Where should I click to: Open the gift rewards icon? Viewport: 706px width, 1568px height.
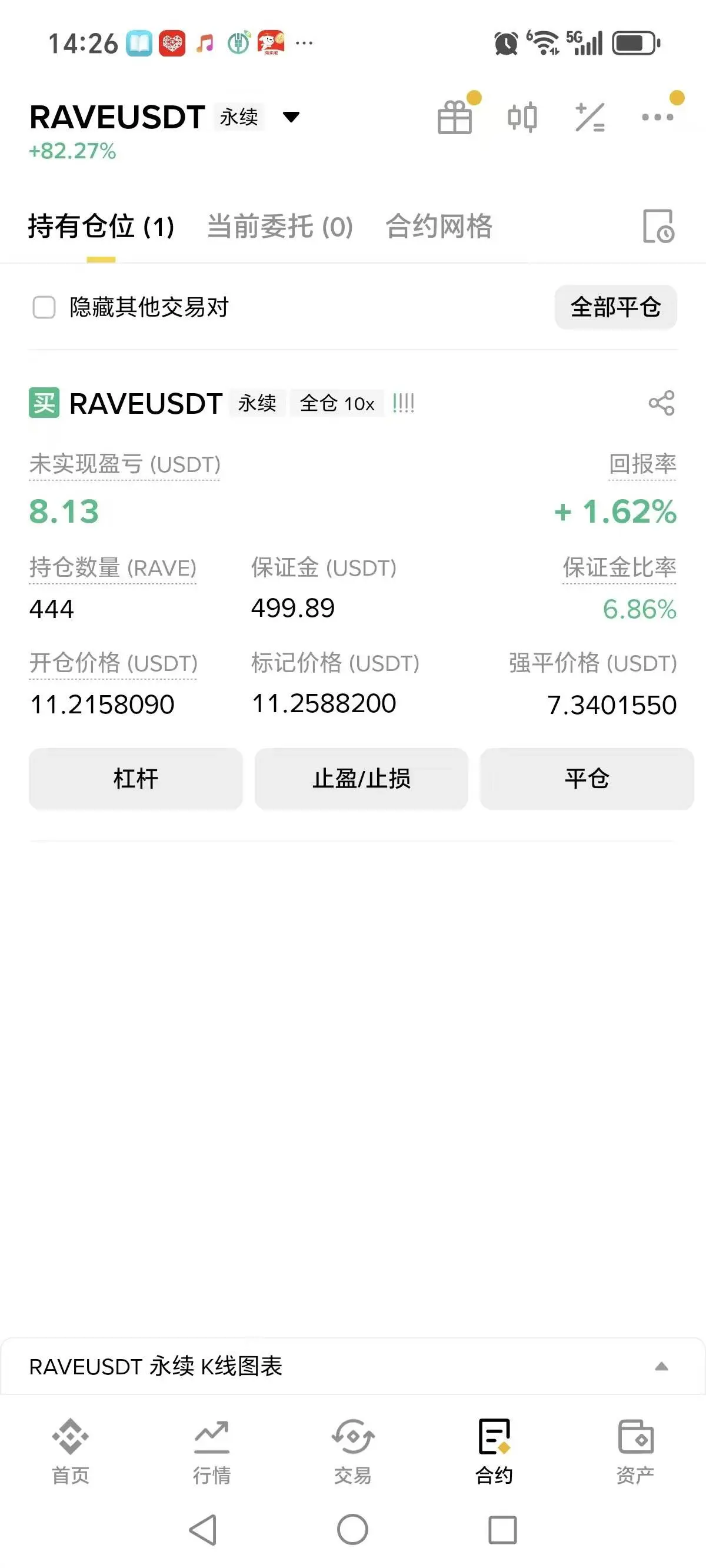pyautogui.click(x=455, y=117)
